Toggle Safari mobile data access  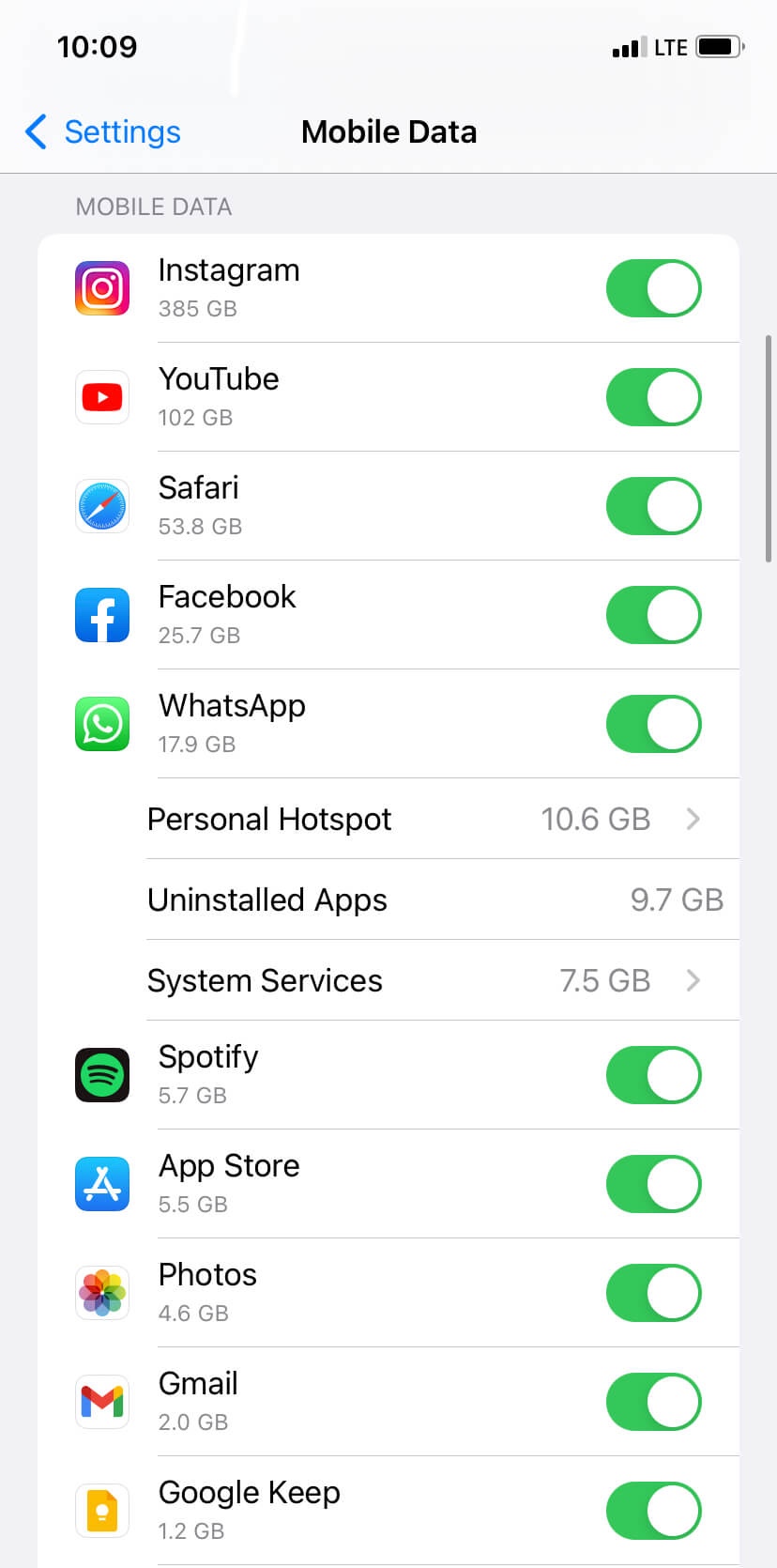[653, 506]
